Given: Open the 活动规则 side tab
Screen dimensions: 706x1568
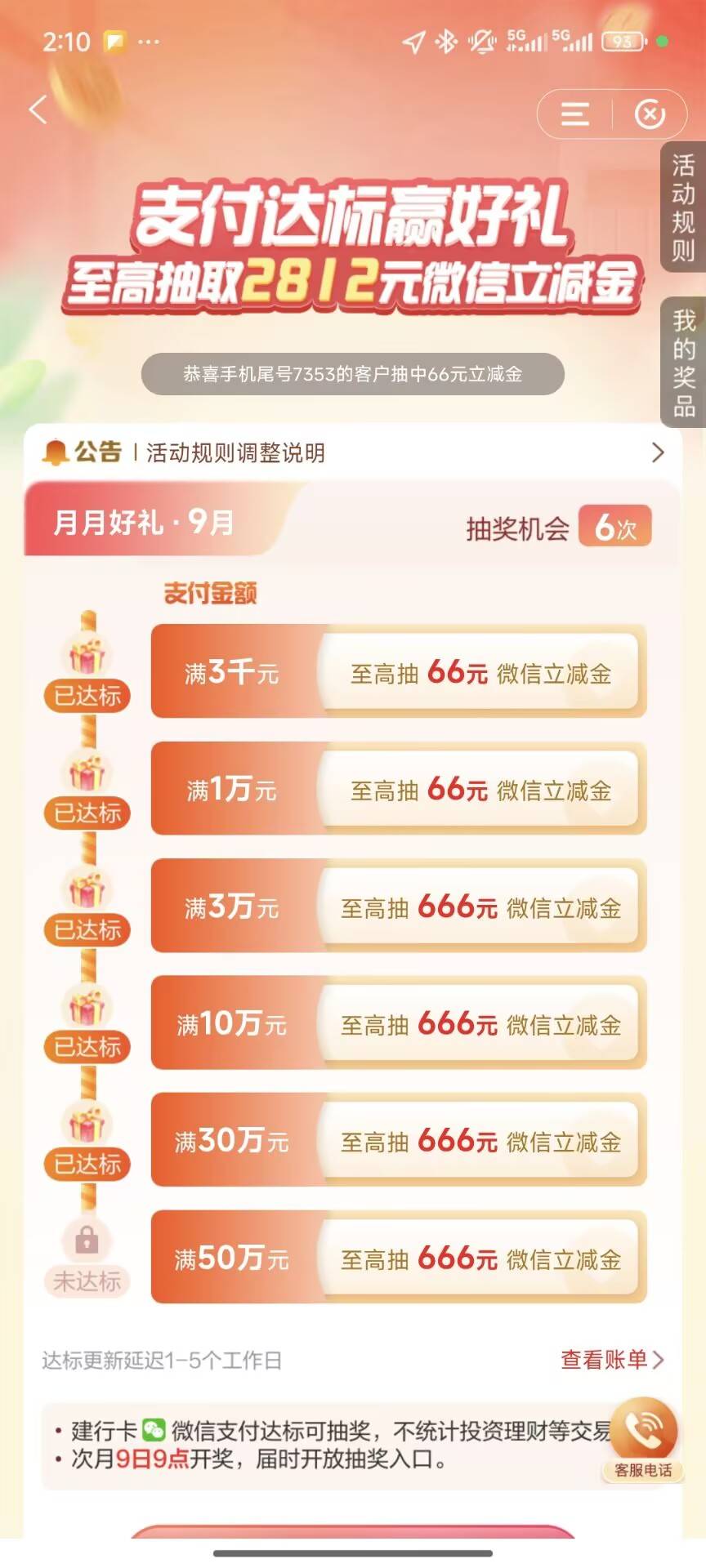Looking at the screenshot, I should 683,207.
